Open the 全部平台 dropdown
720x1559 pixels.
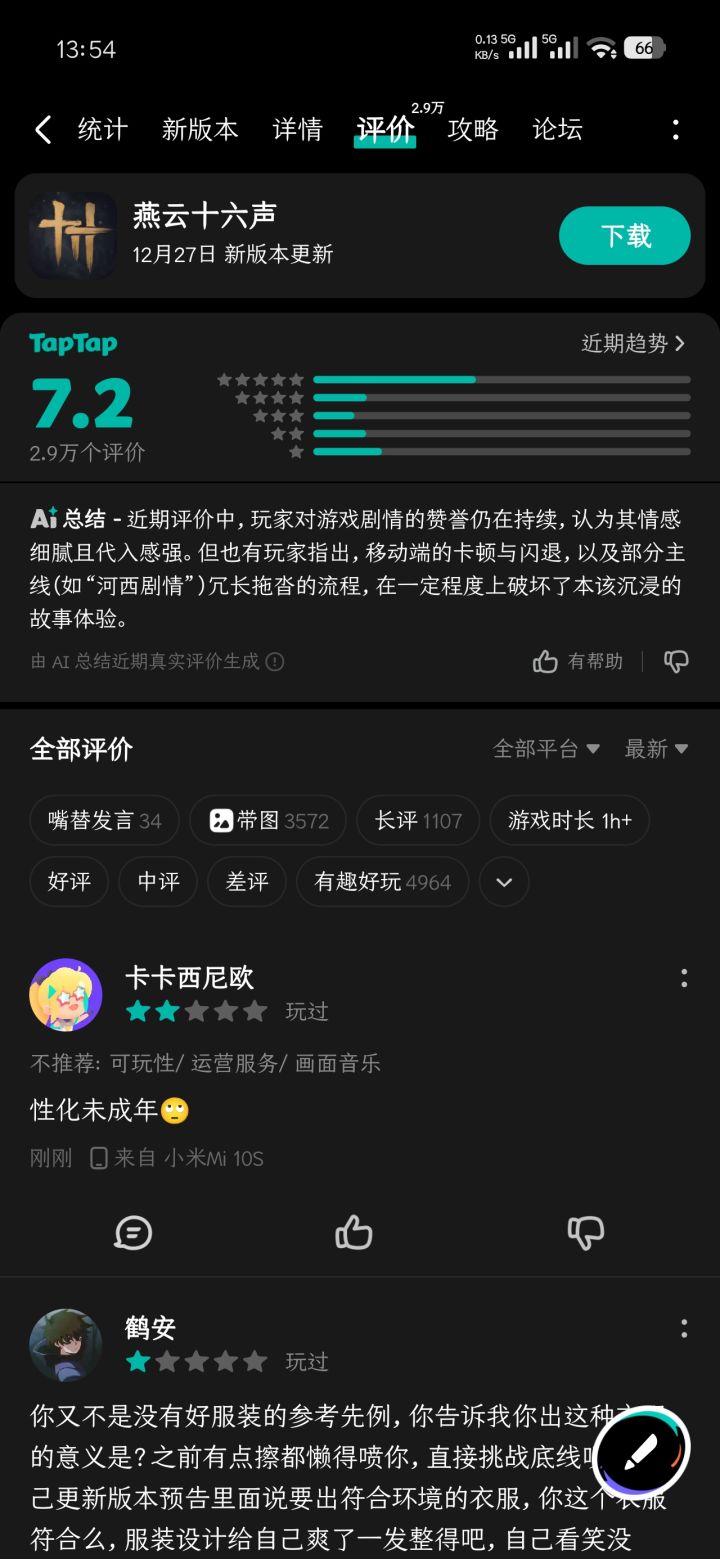click(x=547, y=748)
